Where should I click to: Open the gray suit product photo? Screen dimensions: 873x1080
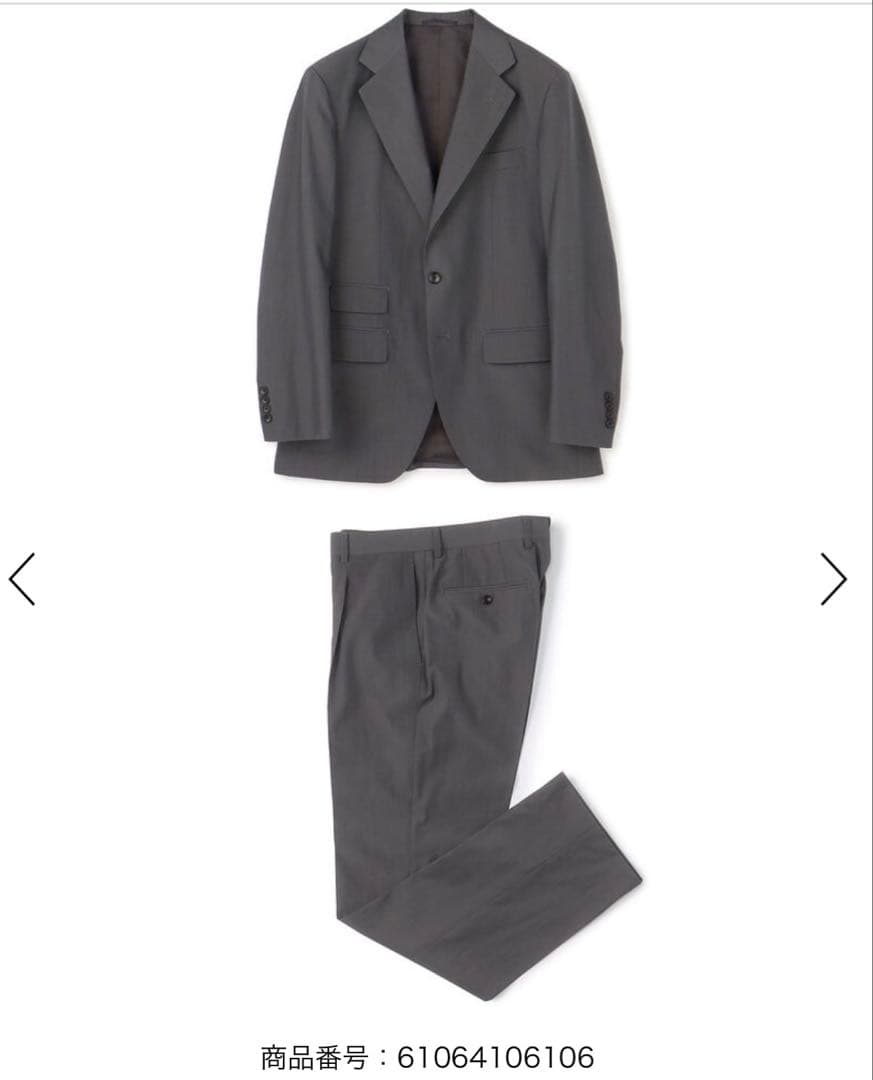(440, 500)
